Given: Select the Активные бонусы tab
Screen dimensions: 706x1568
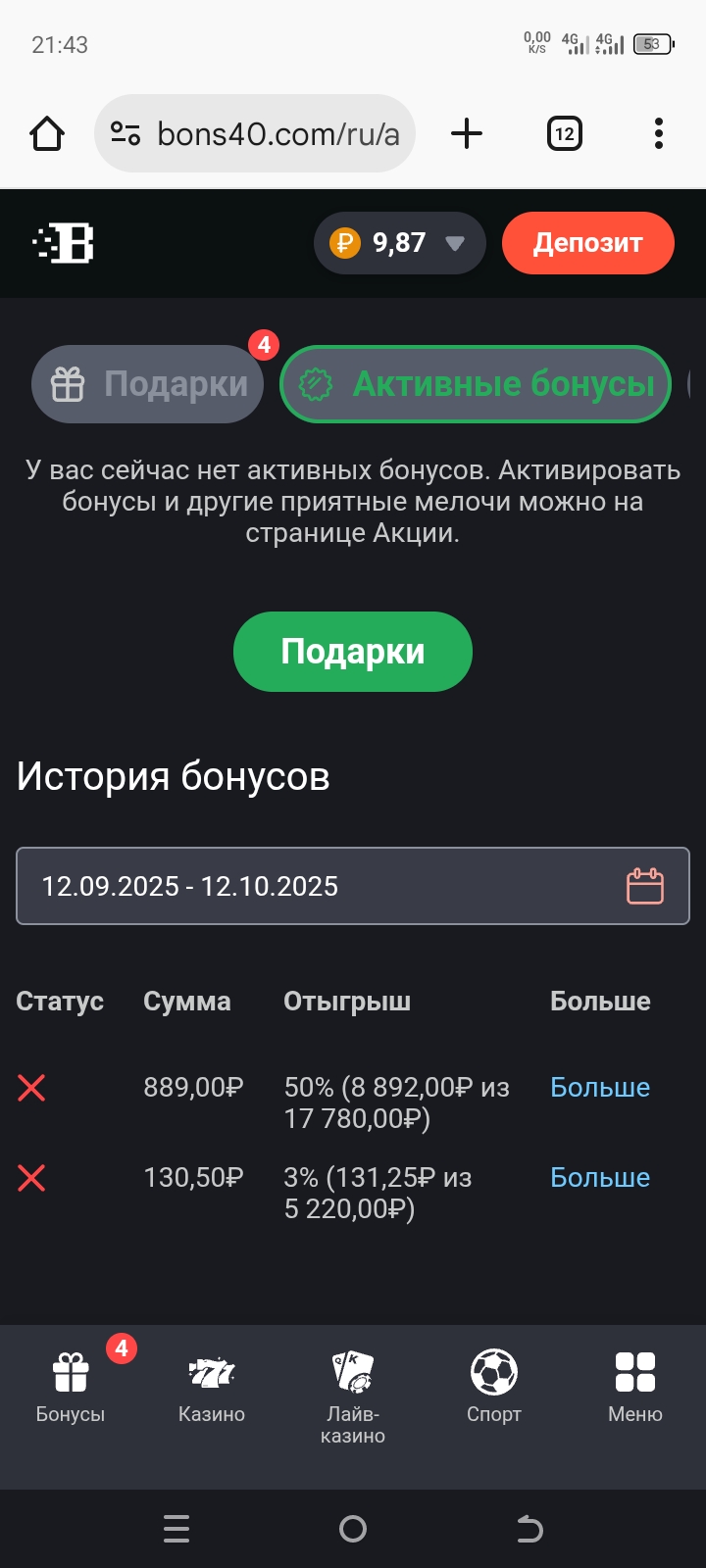Looking at the screenshot, I should (x=476, y=384).
